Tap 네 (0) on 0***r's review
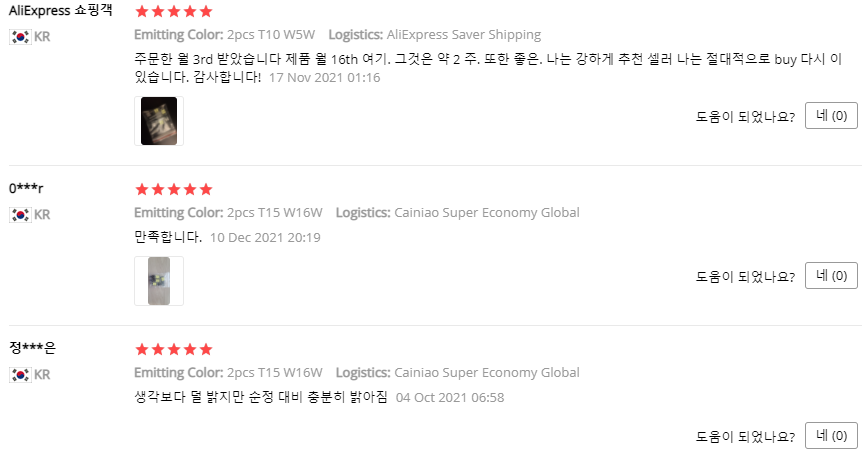 tap(831, 276)
